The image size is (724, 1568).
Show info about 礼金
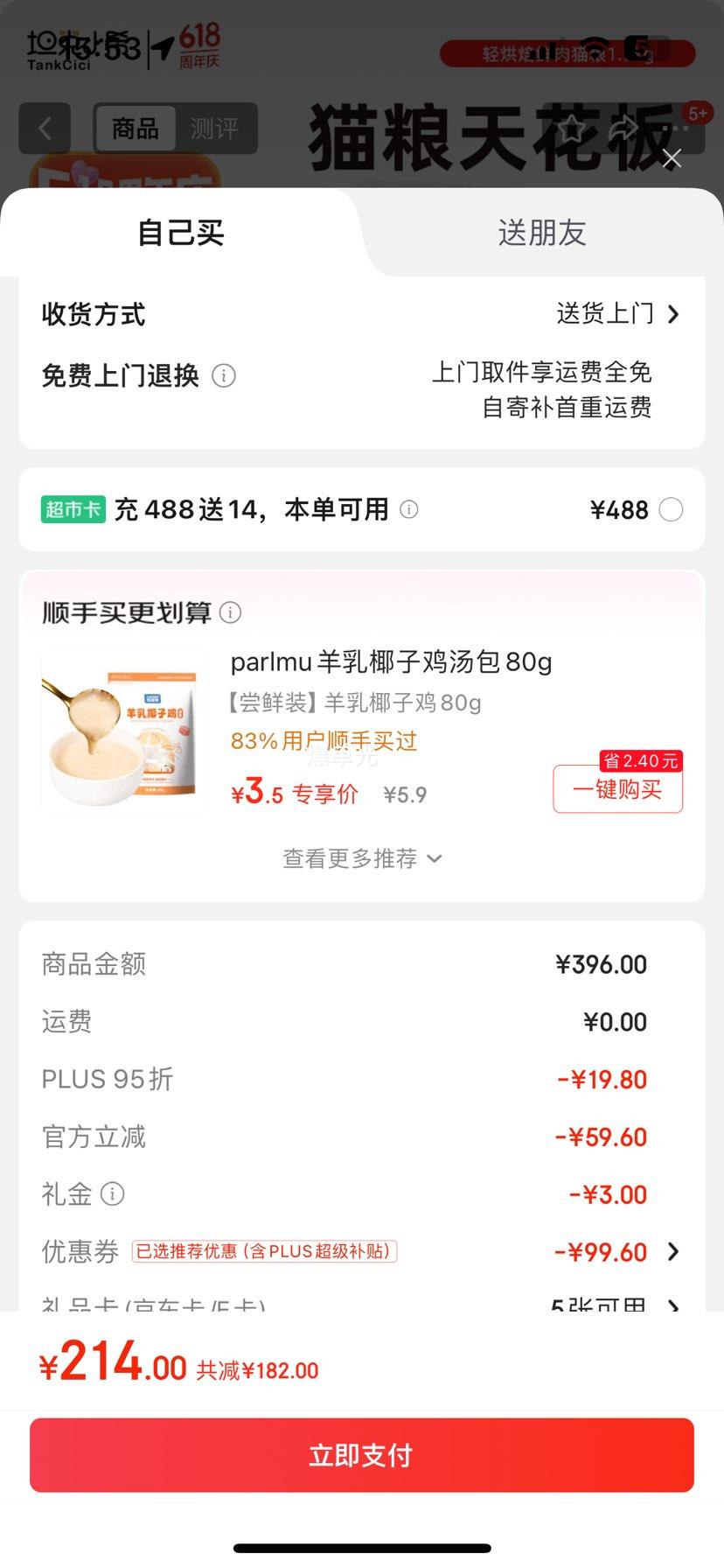[113, 1193]
